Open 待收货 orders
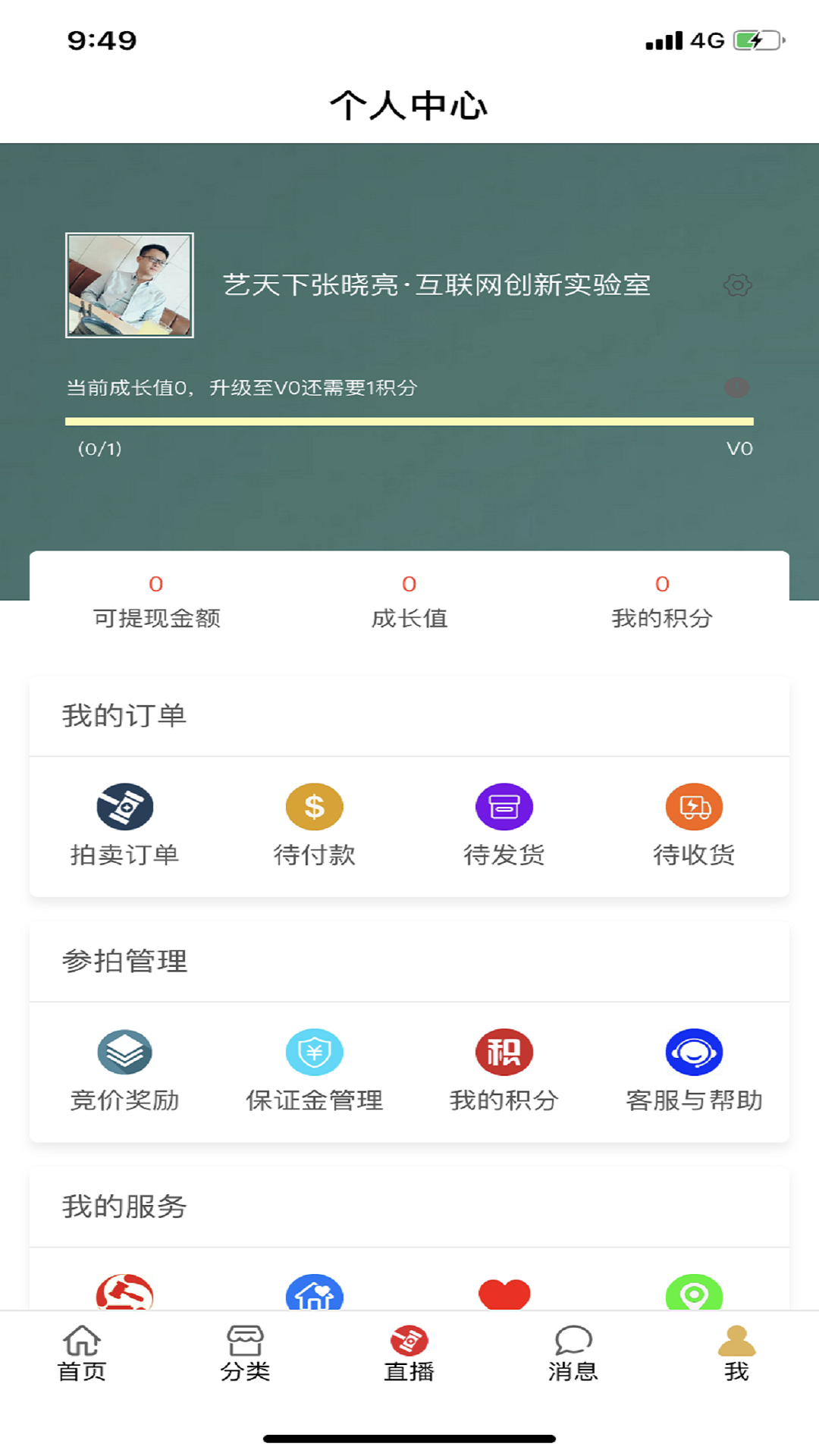Screen dimensions: 819x1456 pyautogui.click(x=694, y=825)
